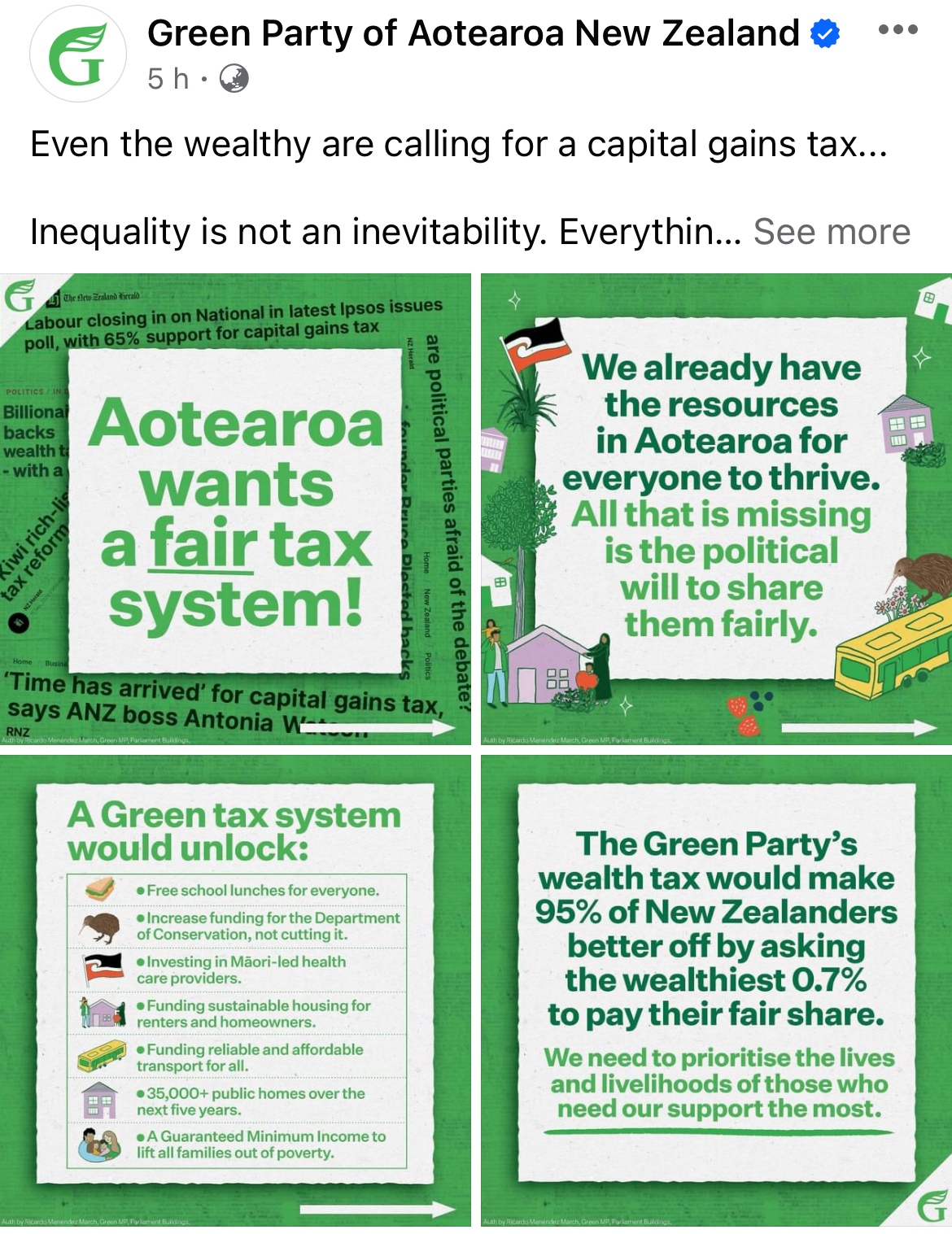
Task: Open the Green Party profile picture
Action: tap(78, 55)
